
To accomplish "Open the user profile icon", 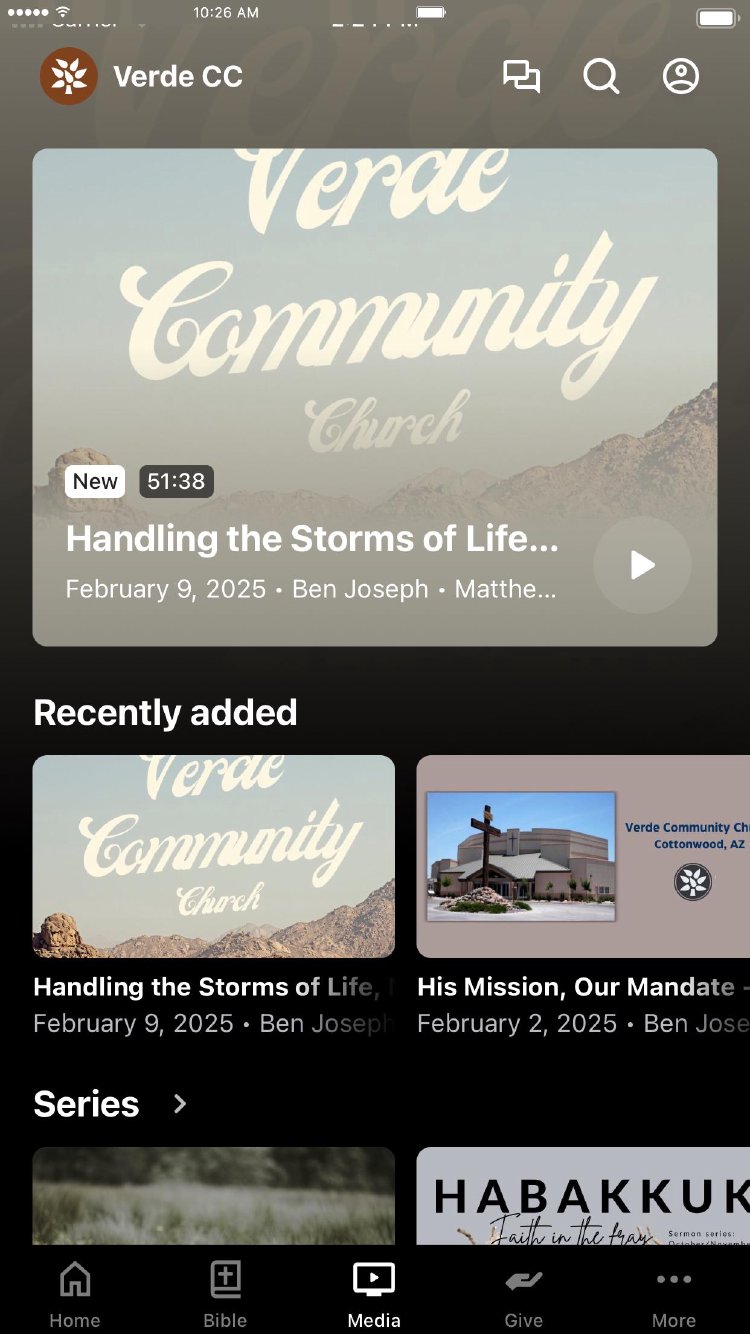I will pos(681,76).
